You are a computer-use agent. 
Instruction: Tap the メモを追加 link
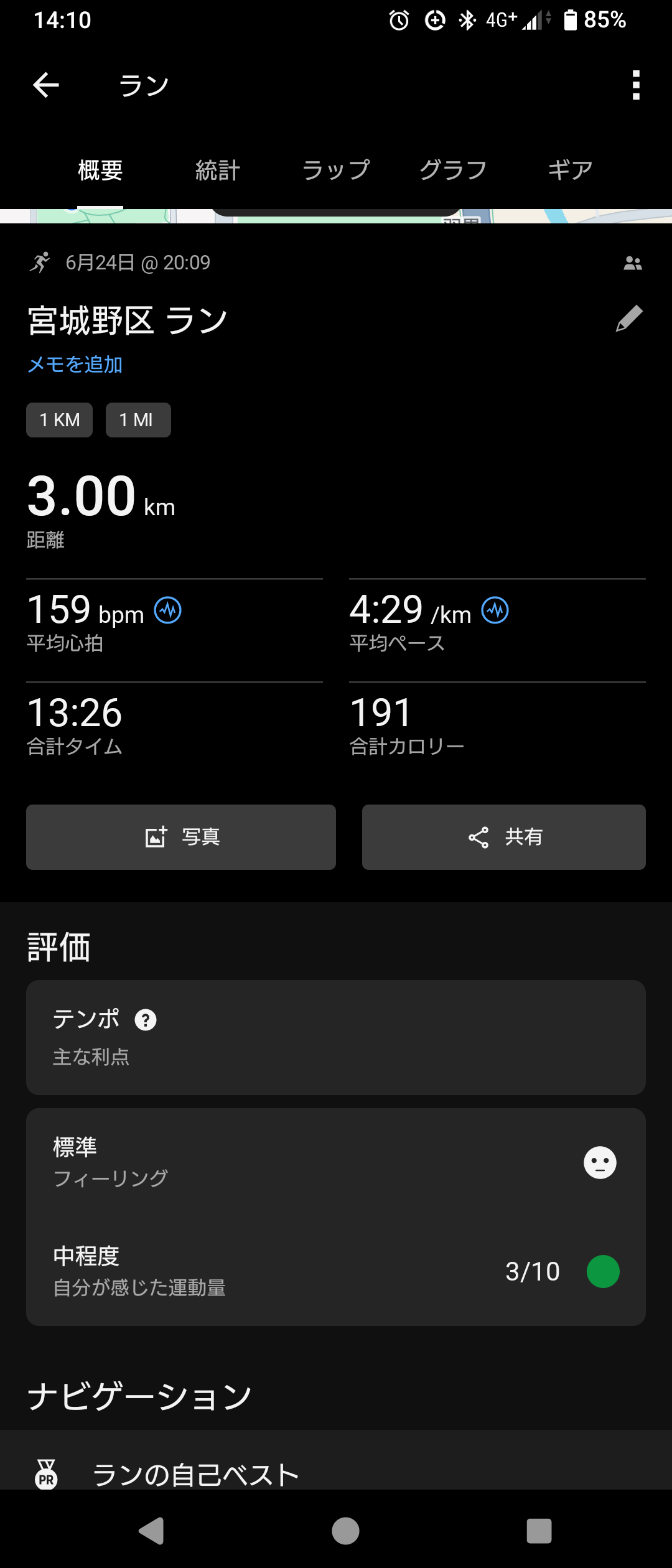point(75,365)
